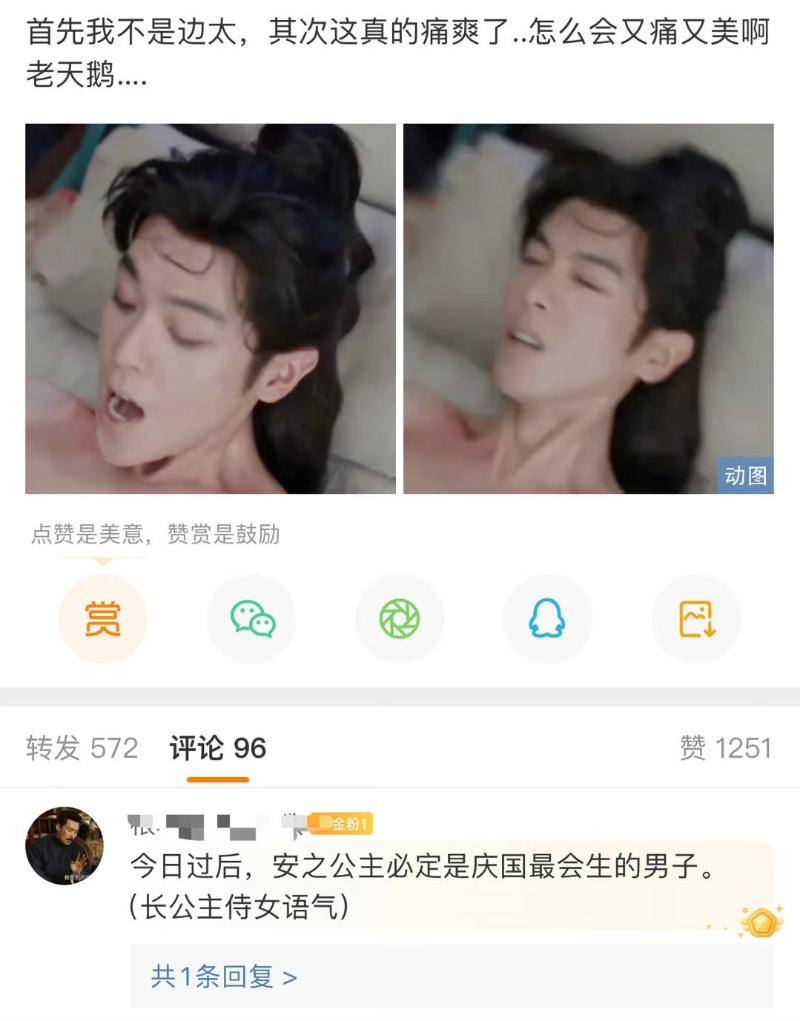
Task: Save the post as an image
Action: coord(696,619)
